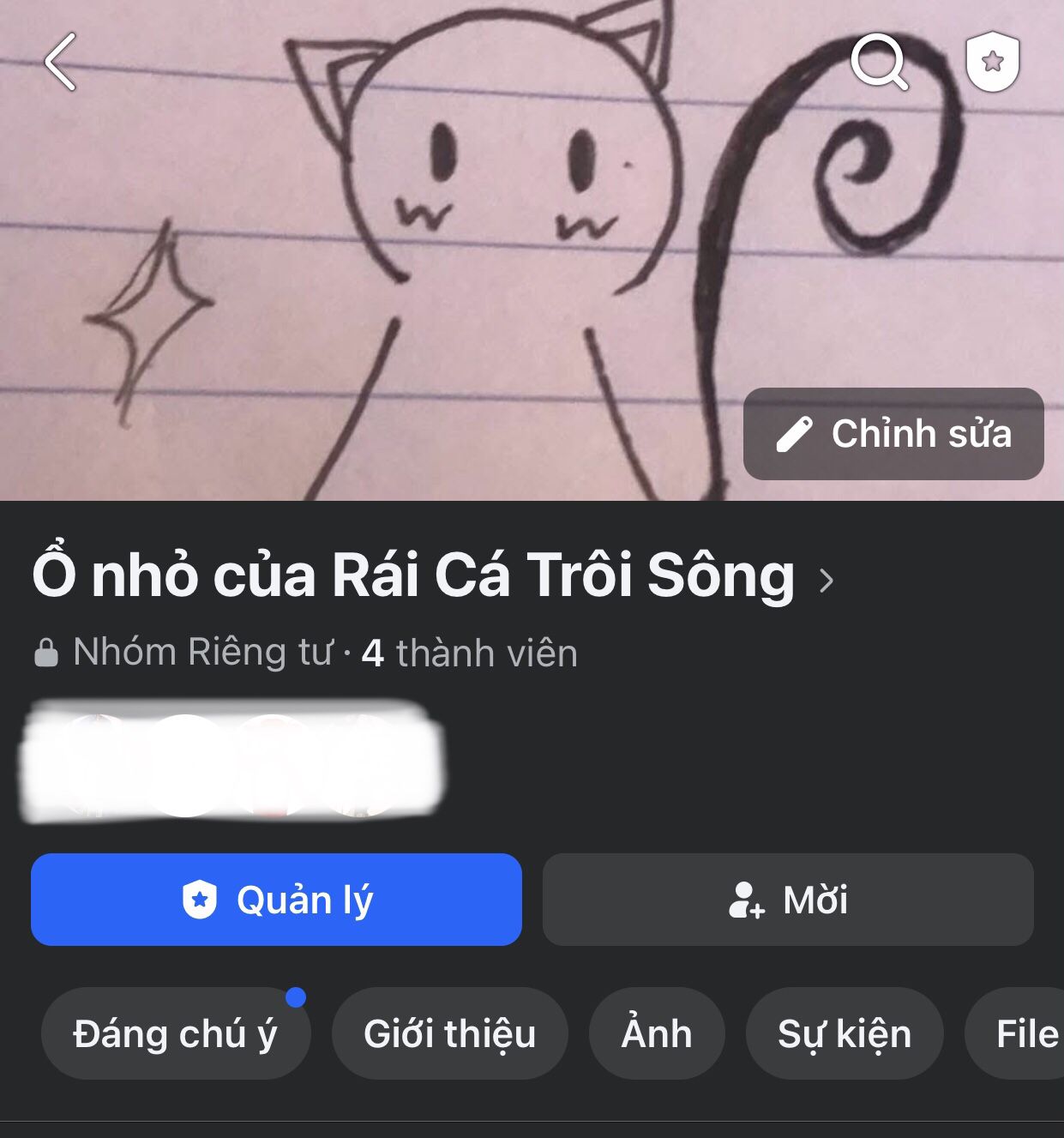Image resolution: width=1064 pixels, height=1138 pixels.
Task: Switch to the Sự kiện chip
Action: coord(844,1033)
